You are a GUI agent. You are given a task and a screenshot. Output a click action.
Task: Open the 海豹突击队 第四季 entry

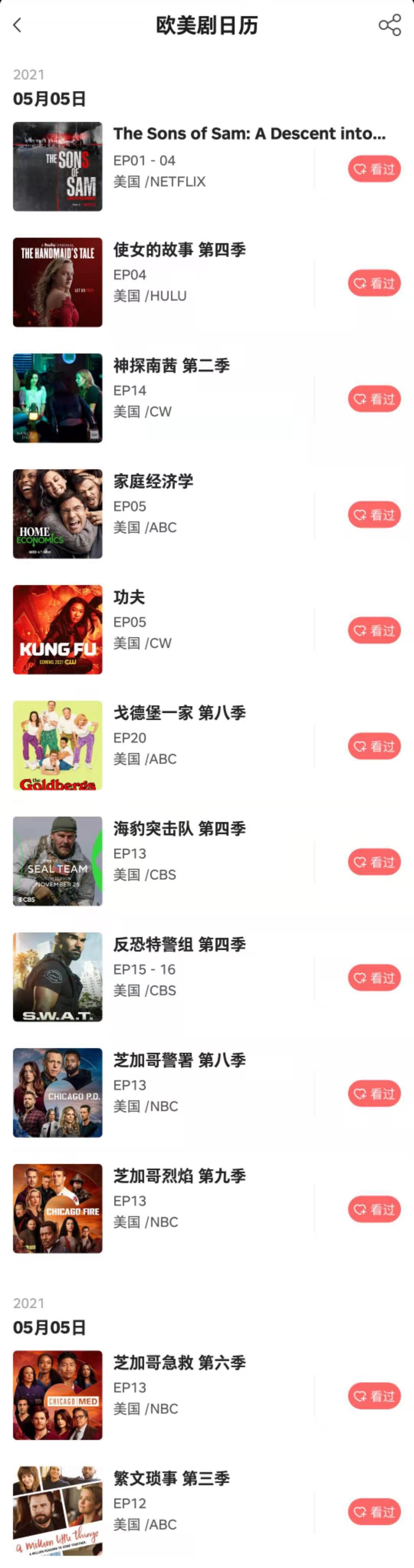pyautogui.click(x=179, y=828)
